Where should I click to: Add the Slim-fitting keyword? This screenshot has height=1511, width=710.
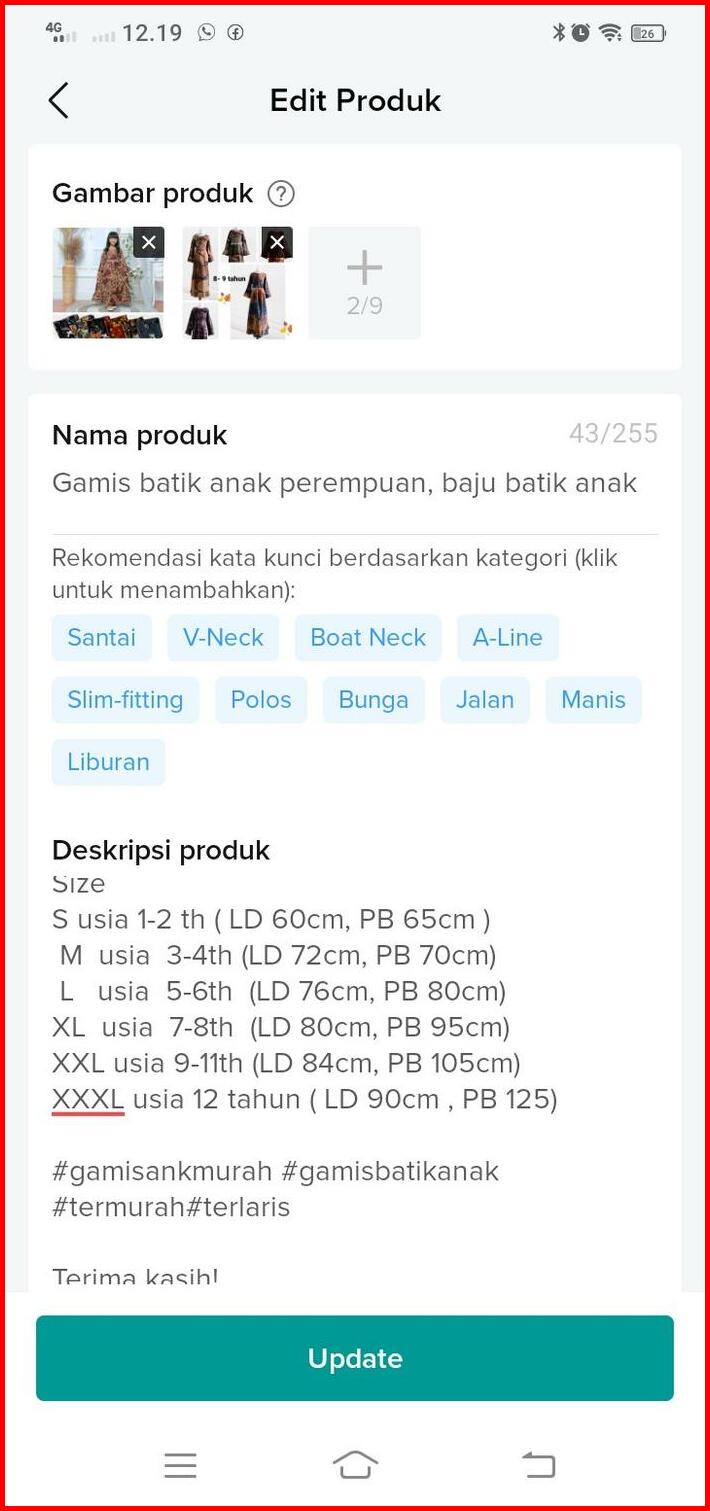(x=125, y=700)
